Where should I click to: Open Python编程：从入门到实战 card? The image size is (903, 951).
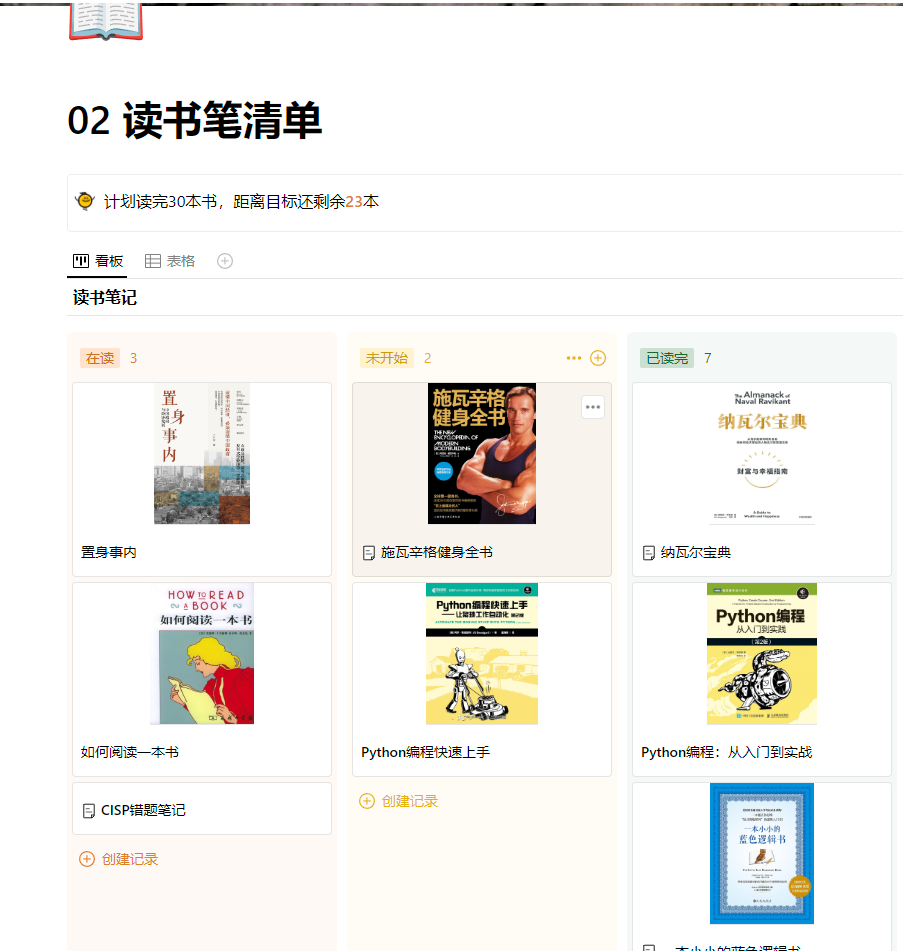point(761,679)
